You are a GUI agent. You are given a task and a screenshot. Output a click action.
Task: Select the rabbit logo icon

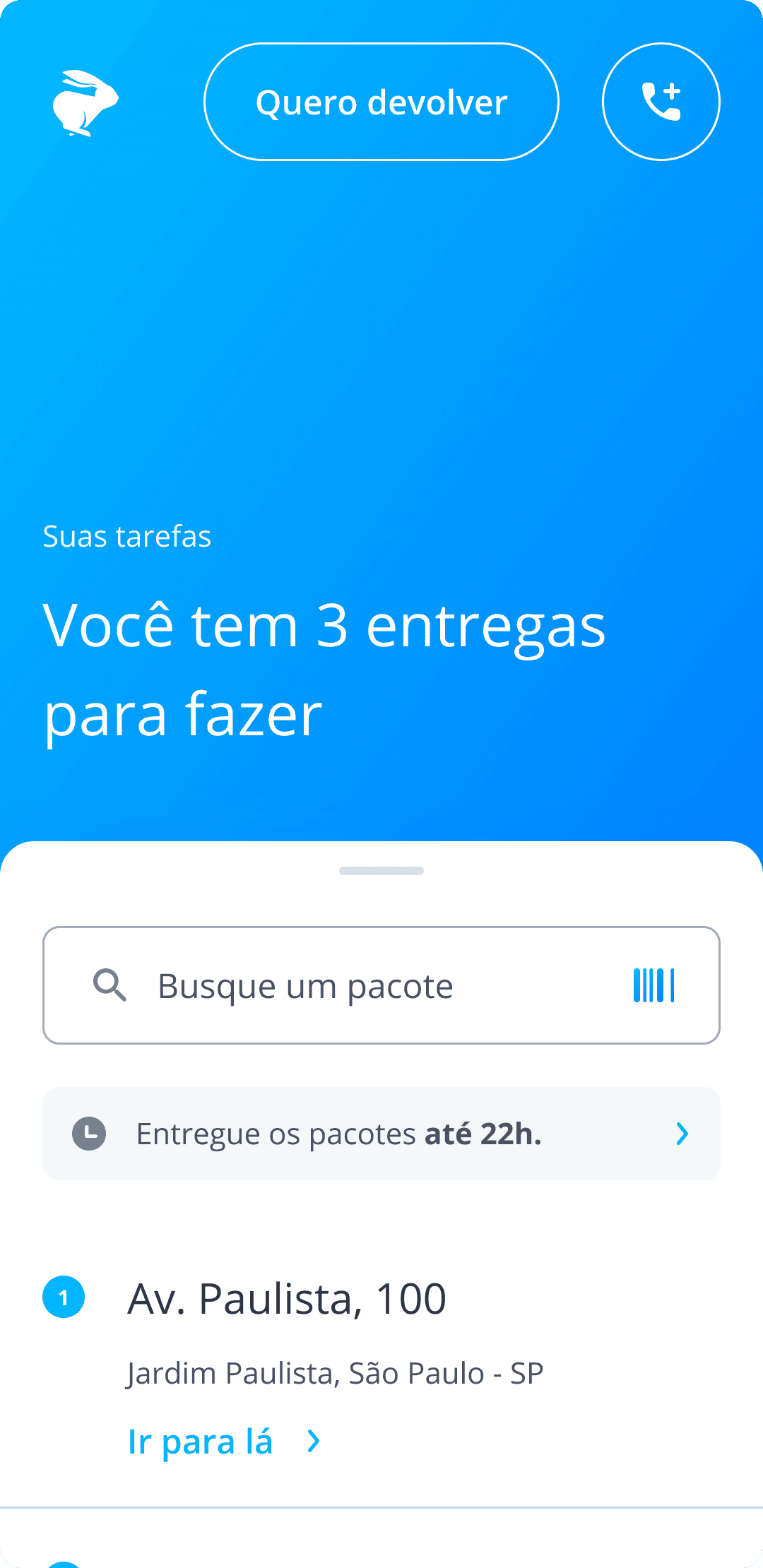click(86, 101)
